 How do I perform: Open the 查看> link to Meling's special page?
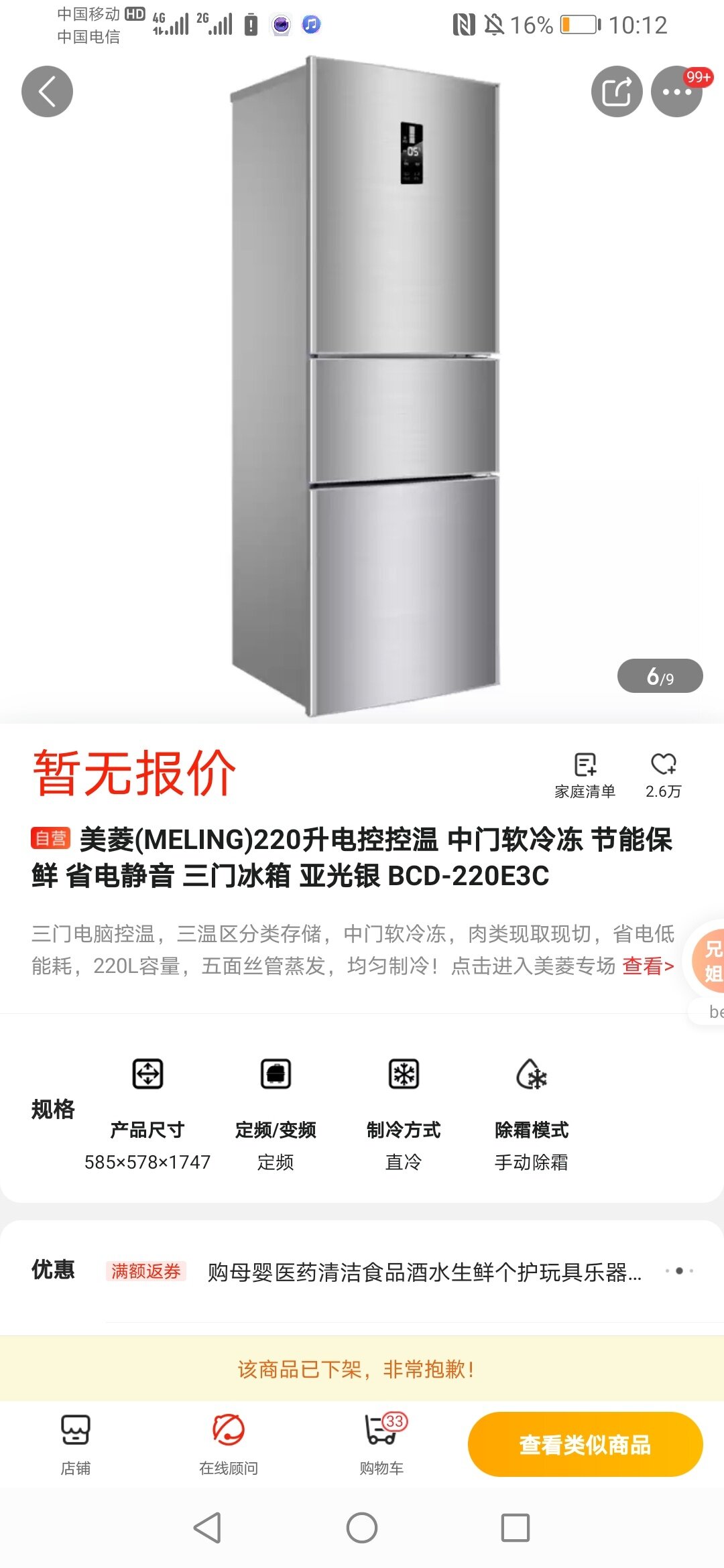point(648,966)
